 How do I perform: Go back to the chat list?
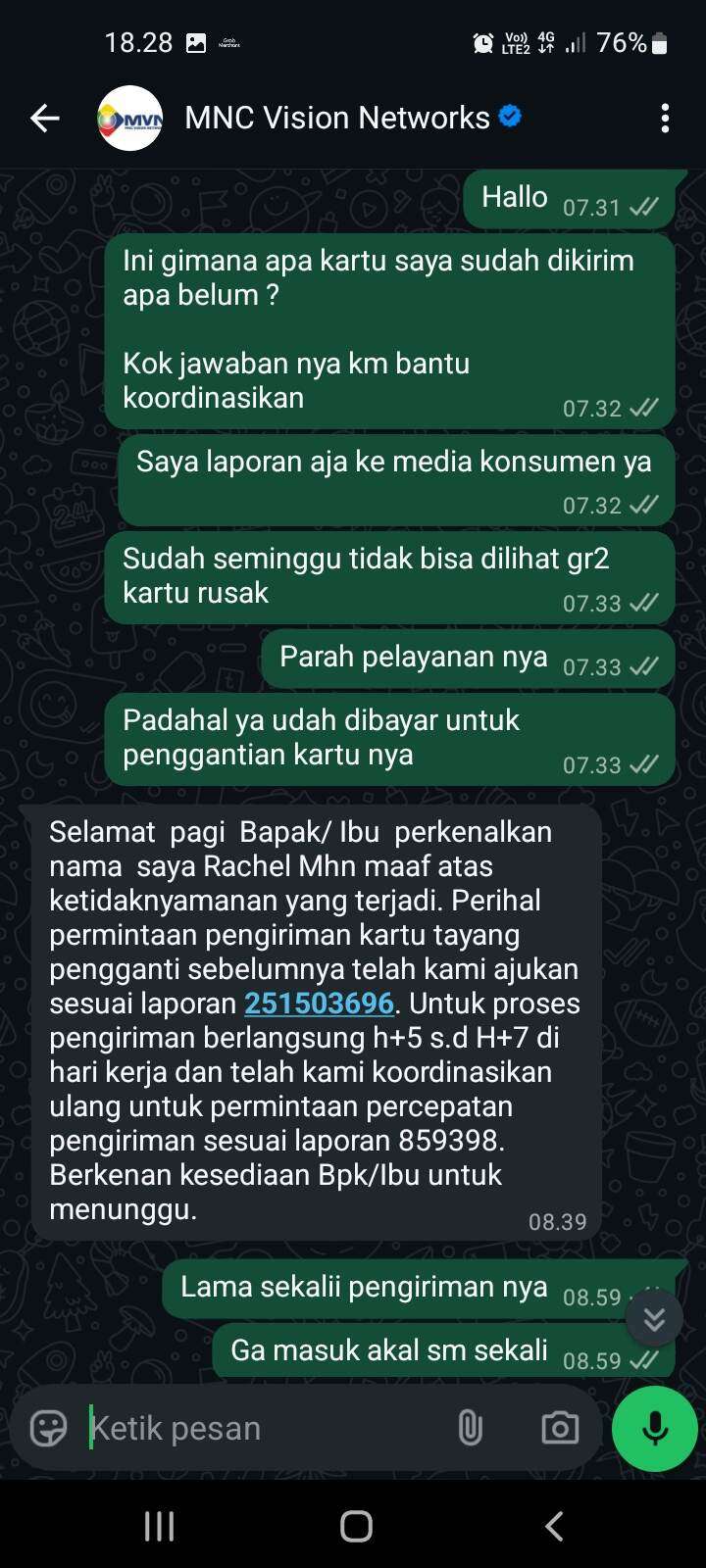(45, 119)
